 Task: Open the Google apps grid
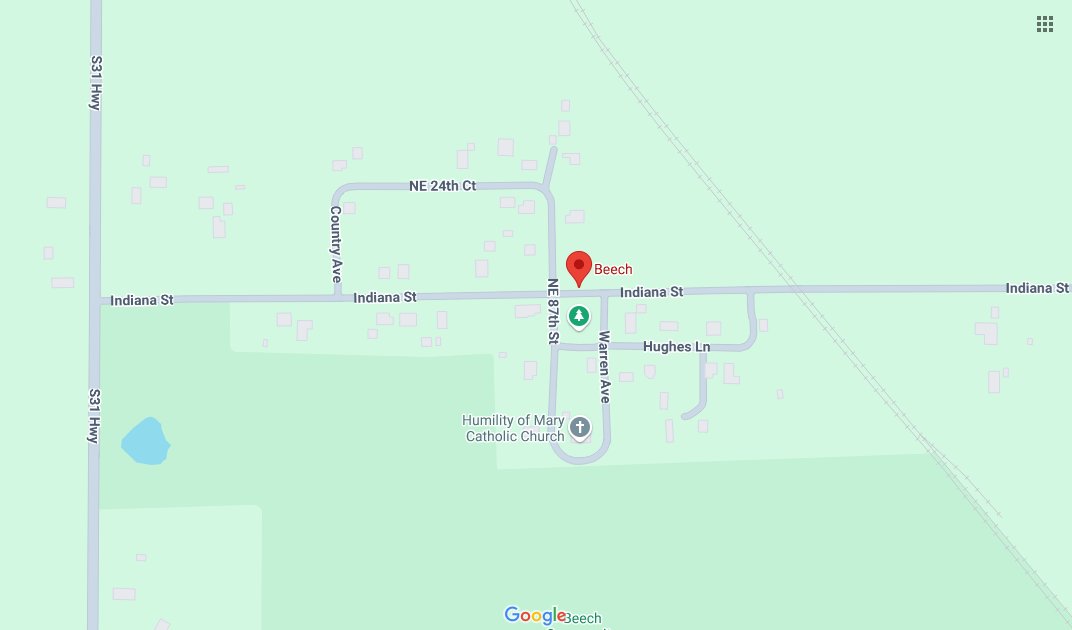click(x=1045, y=24)
